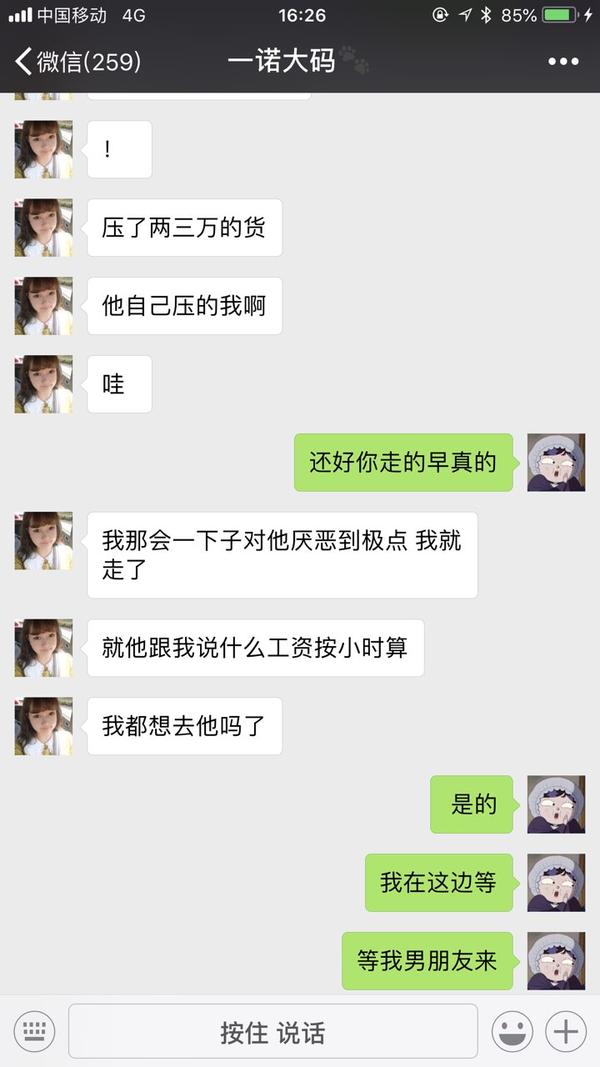The height and width of the screenshot is (1067, 600).
Task: Open the emoji sticker panel
Action: 511,1031
